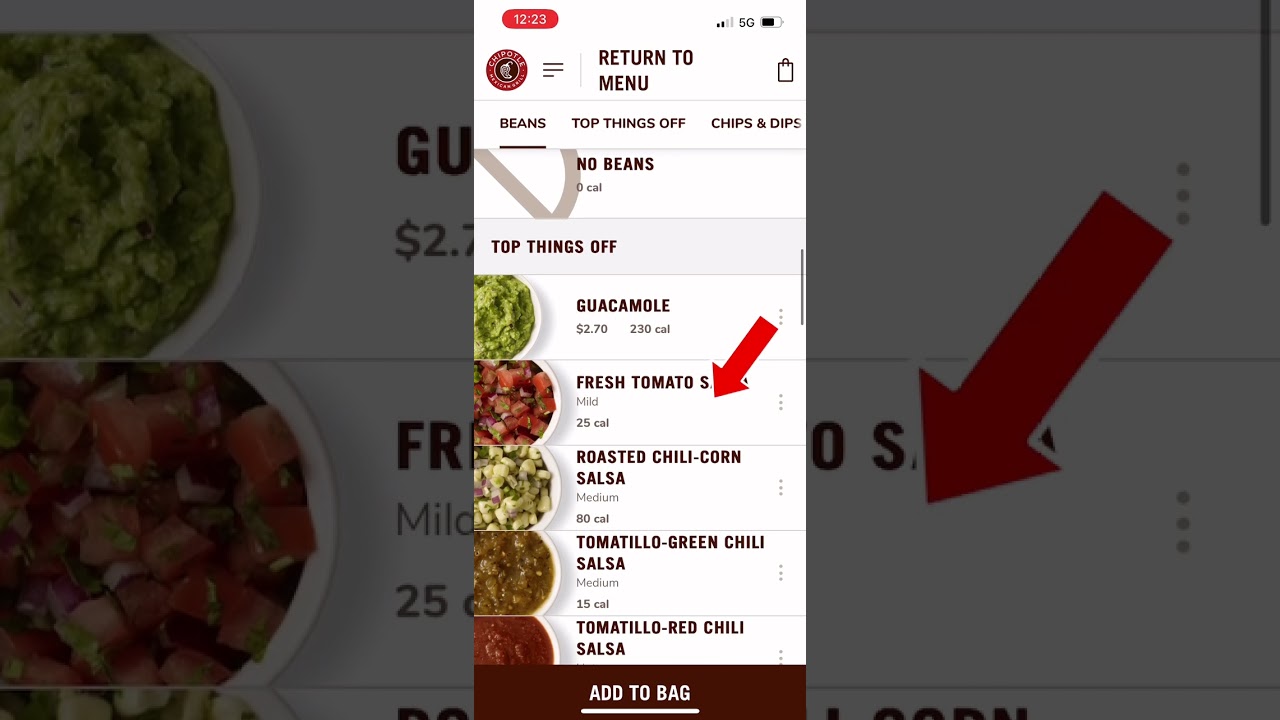
Task: Choose Roasted Chili-Corn Salsa
Action: 657,487
